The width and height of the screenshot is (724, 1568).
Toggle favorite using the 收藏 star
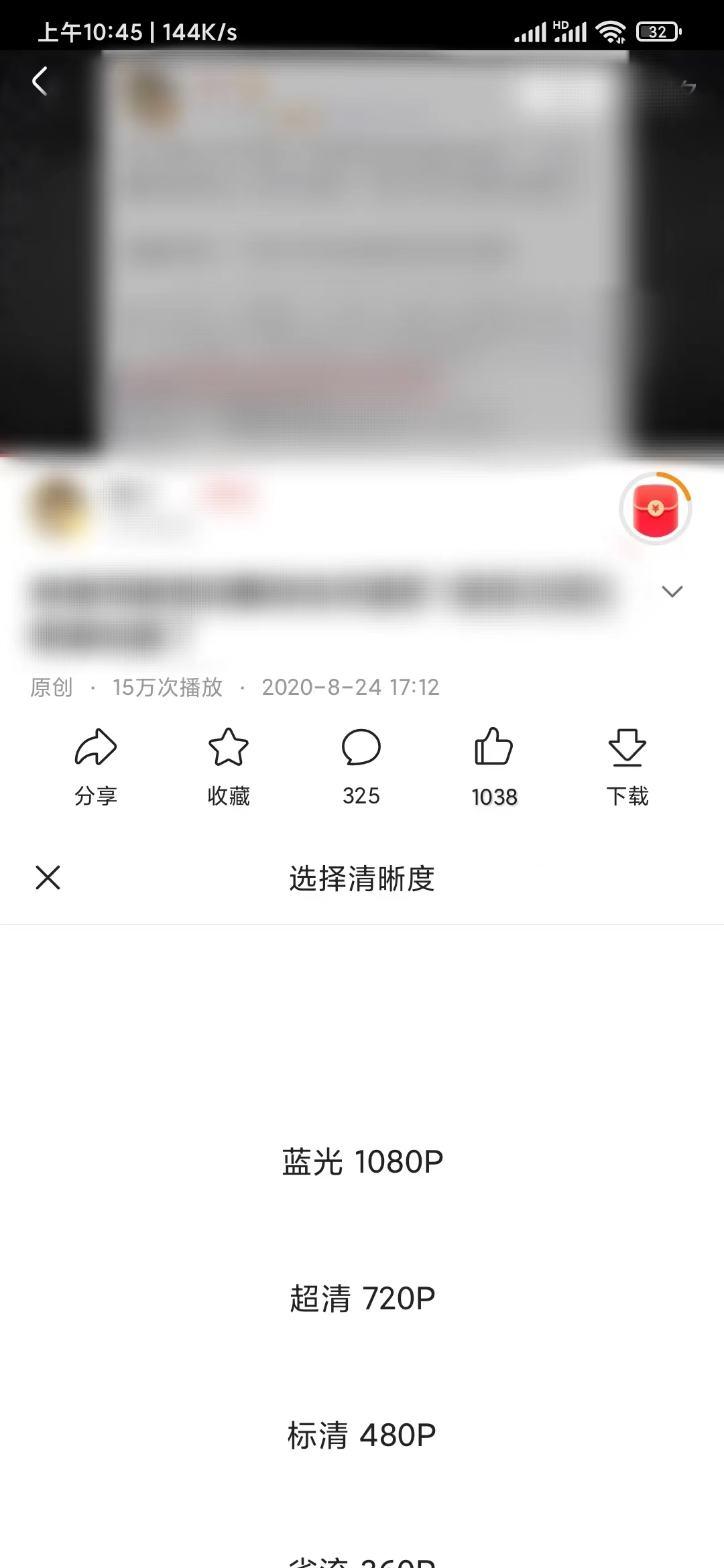tap(227, 757)
